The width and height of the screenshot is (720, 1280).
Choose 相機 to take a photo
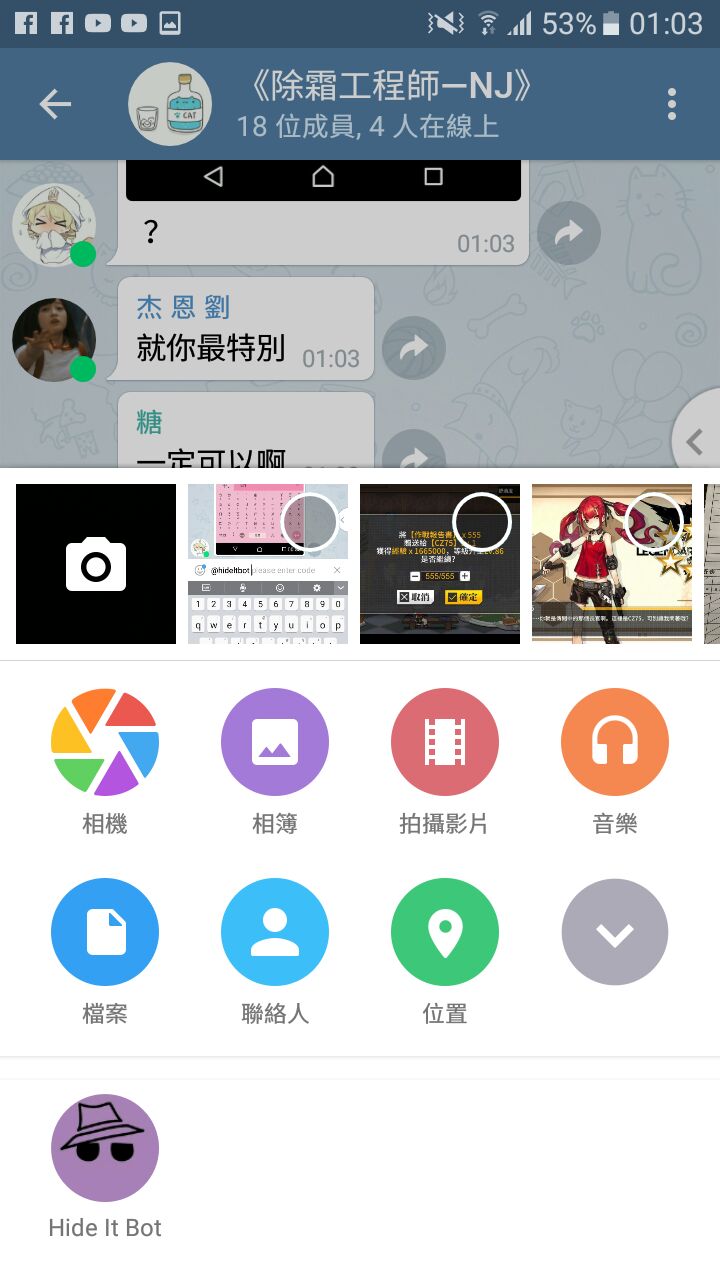point(105,742)
